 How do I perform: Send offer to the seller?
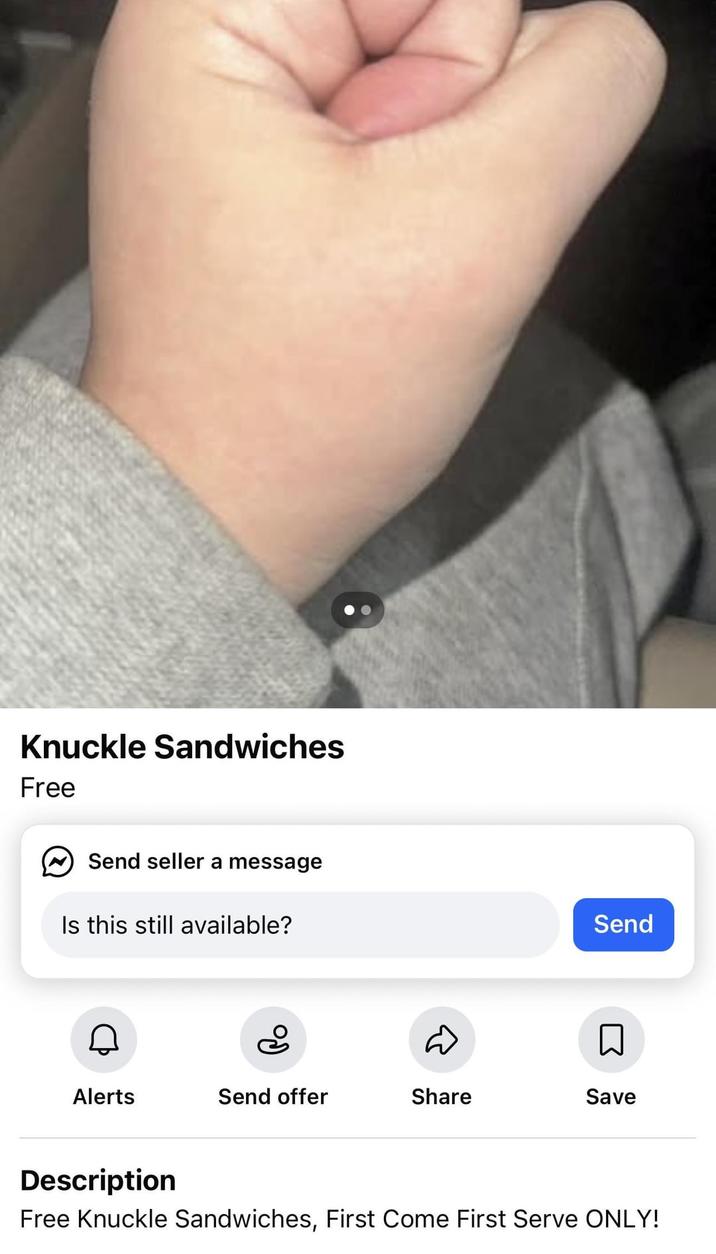point(273,1041)
